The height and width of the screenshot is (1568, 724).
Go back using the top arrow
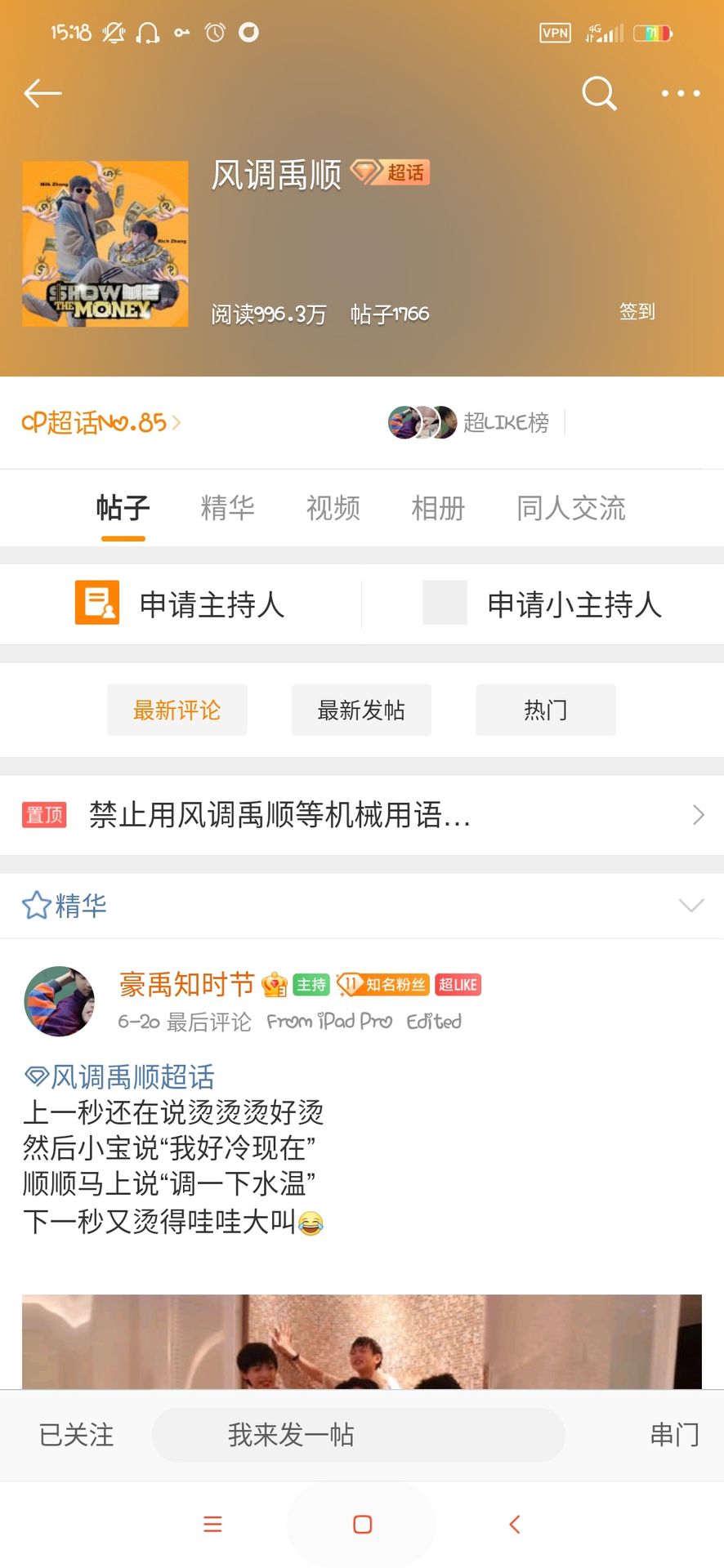(x=42, y=94)
